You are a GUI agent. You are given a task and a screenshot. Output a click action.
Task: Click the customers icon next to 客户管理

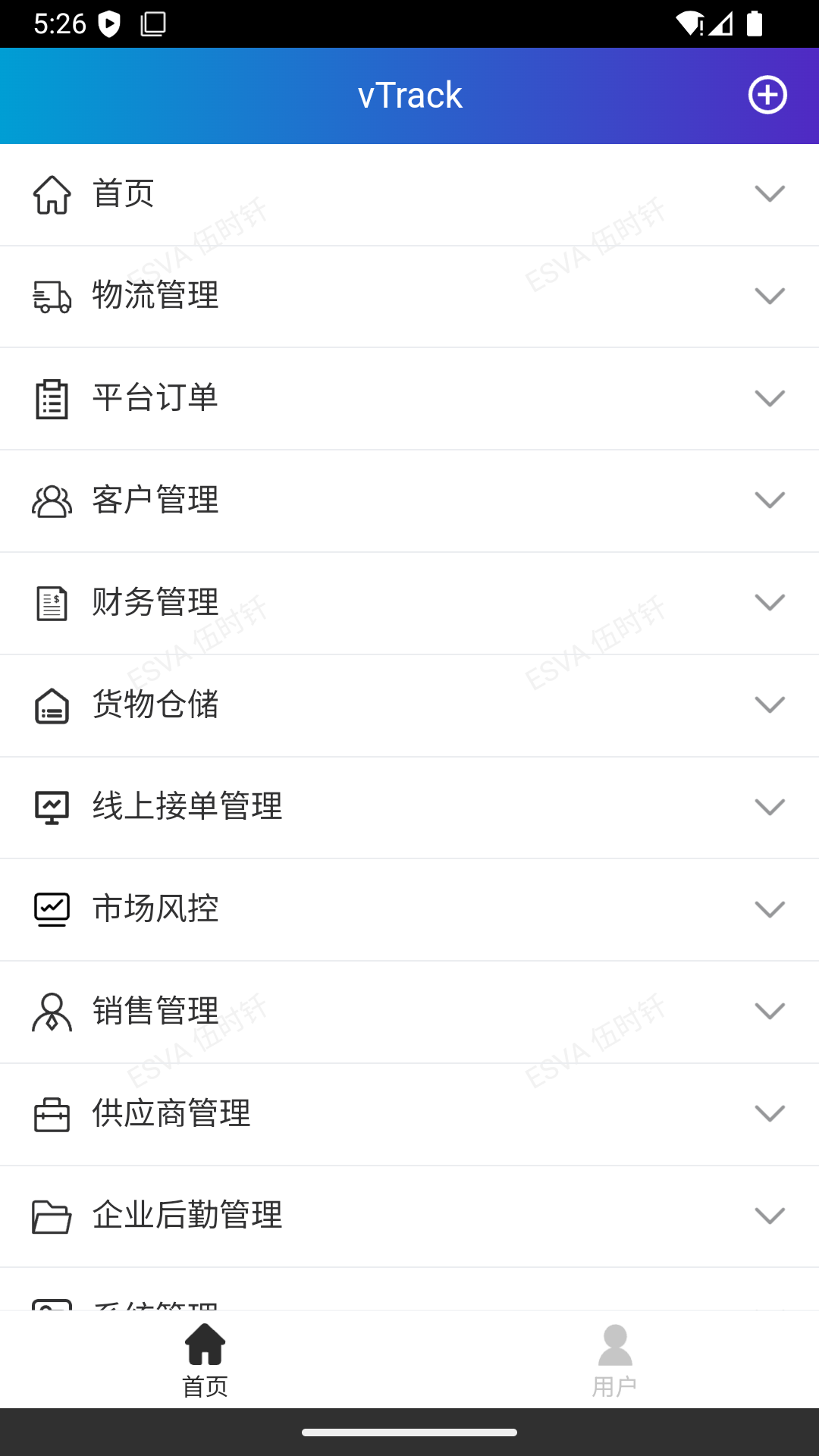51,500
